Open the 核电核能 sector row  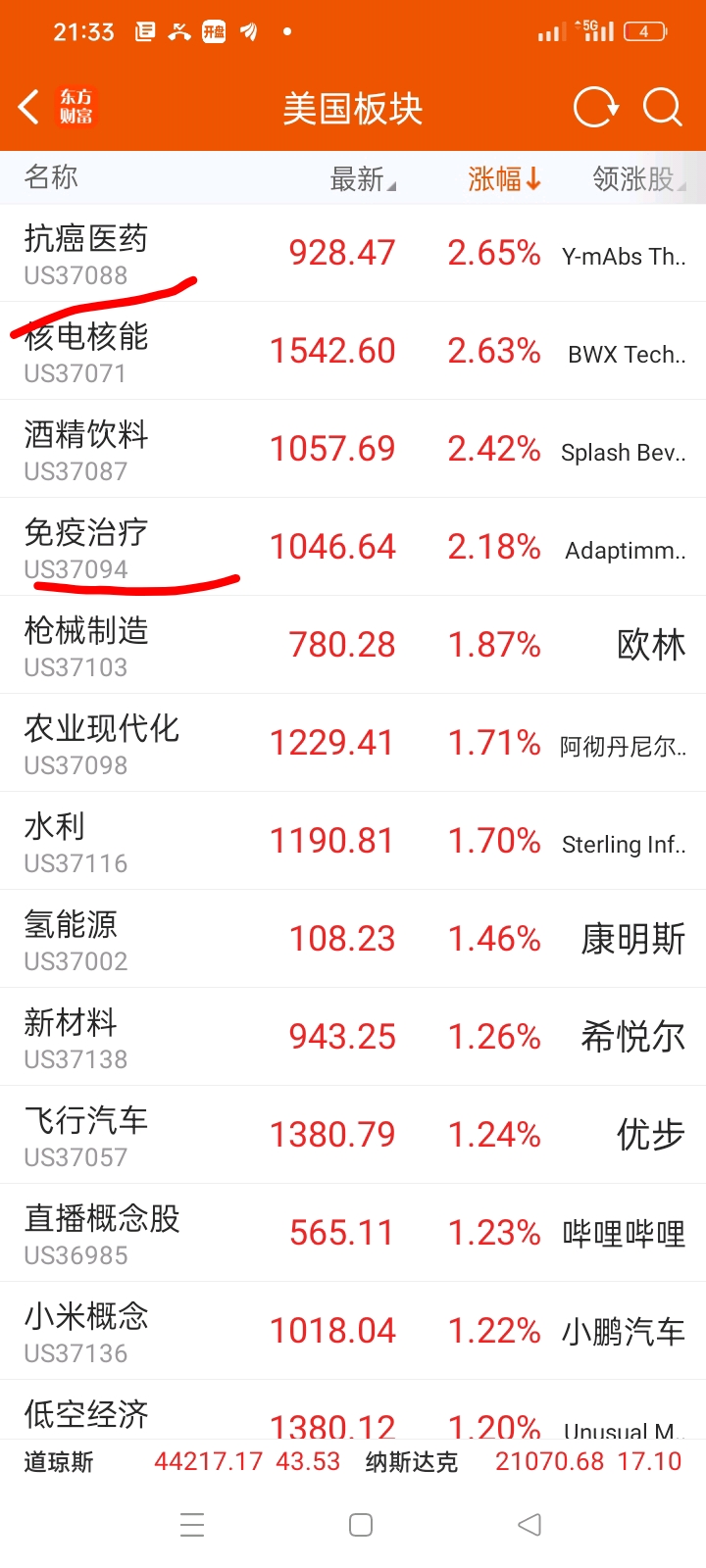coord(353,351)
